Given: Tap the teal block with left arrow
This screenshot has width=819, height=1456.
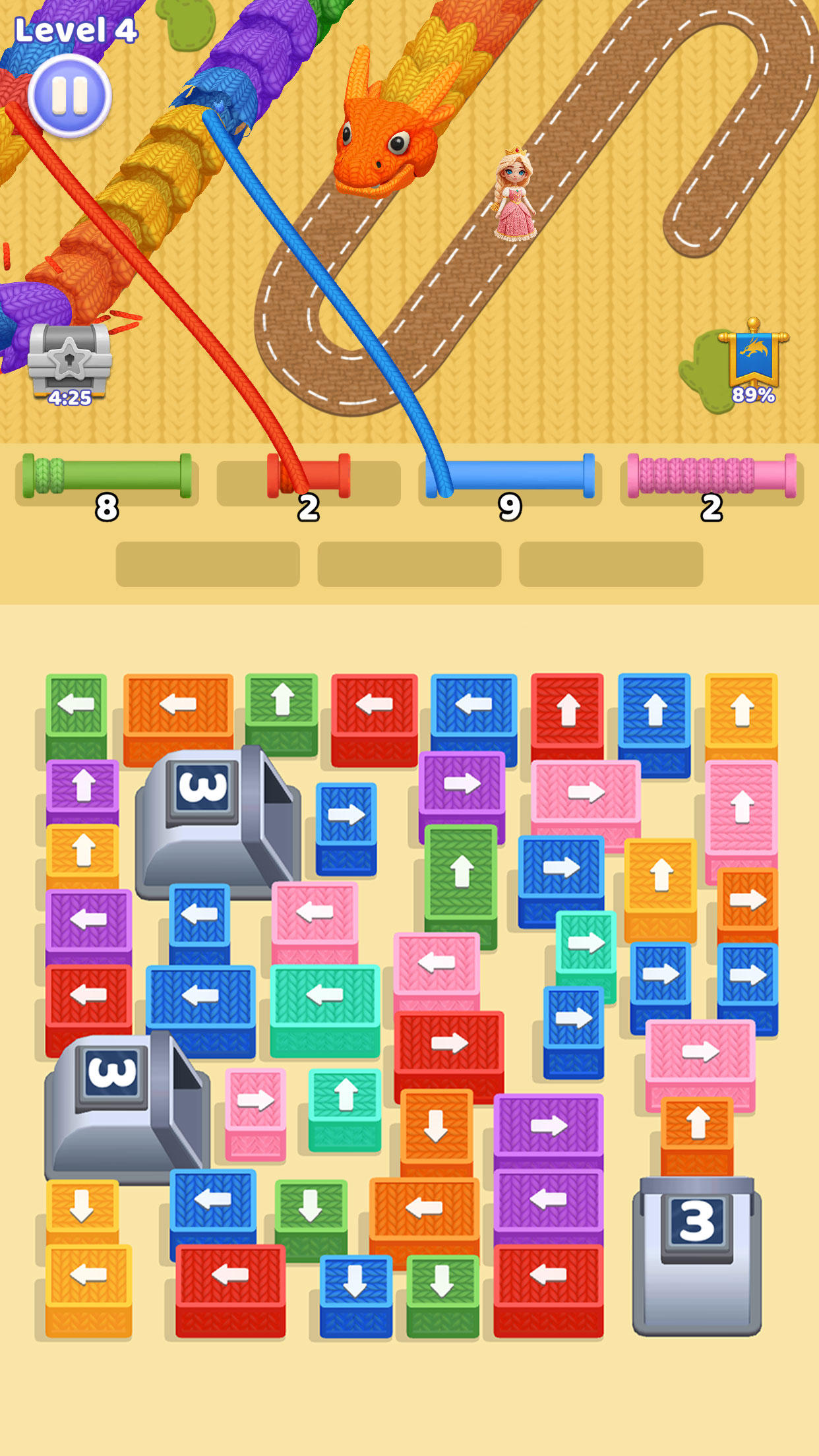Looking at the screenshot, I should (325, 1010).
